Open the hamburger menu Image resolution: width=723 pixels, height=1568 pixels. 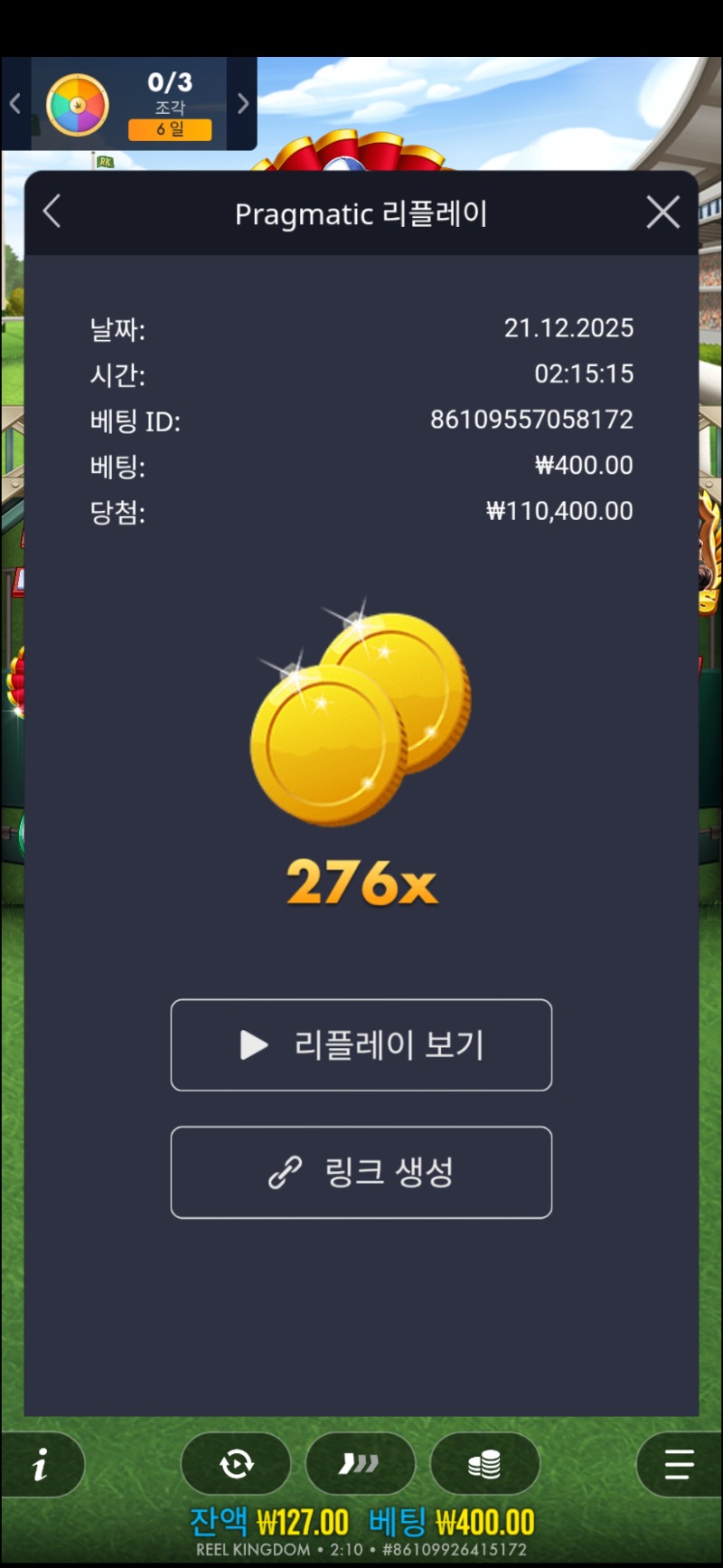678,1464
